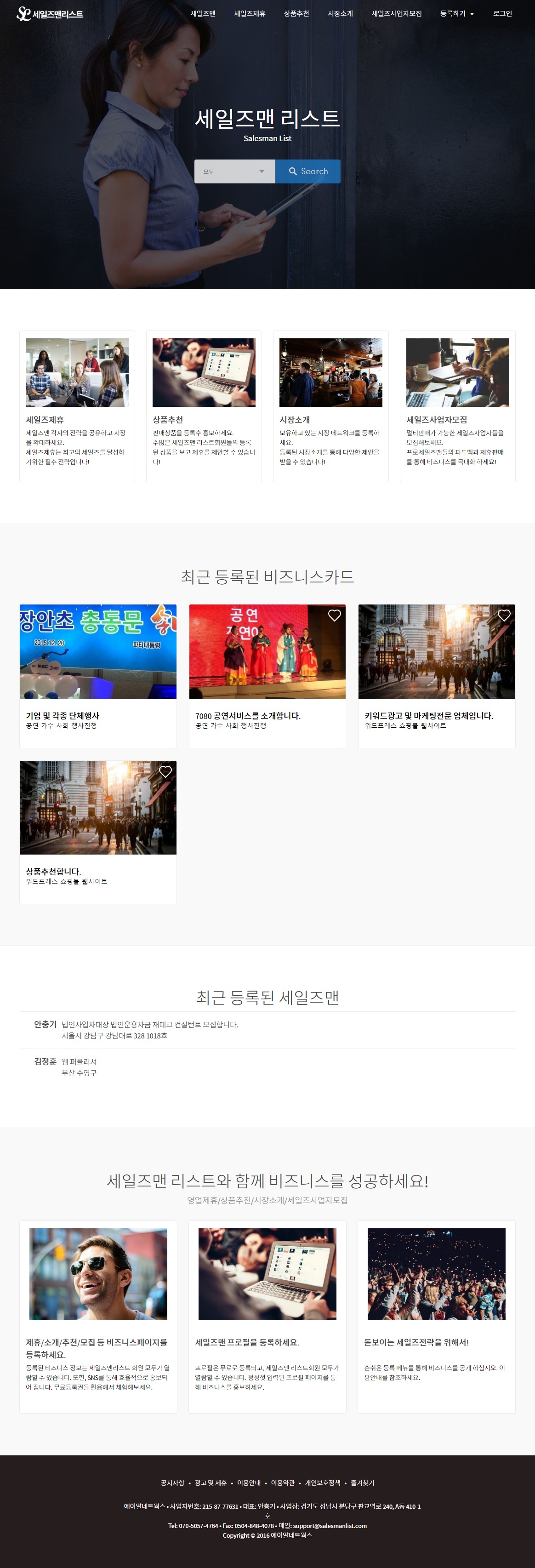Go to 세일즈맨리스트 home via logo
The width and height of the screenshot is (535, 1568).
pos(50,13)
